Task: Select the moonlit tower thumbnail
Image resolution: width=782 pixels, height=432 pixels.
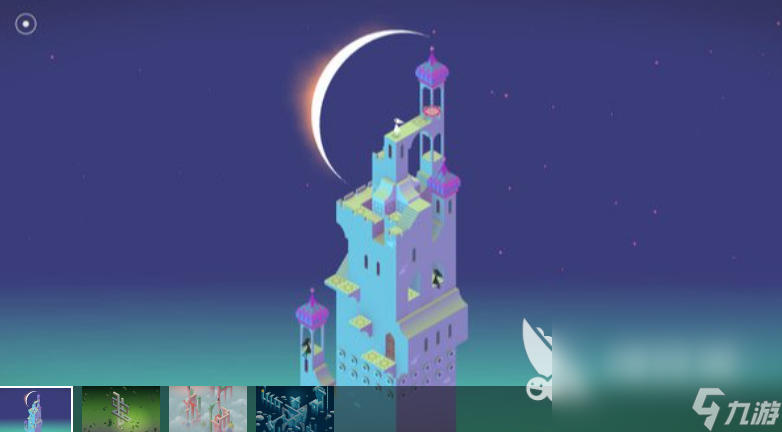Action: coord(36,409)
